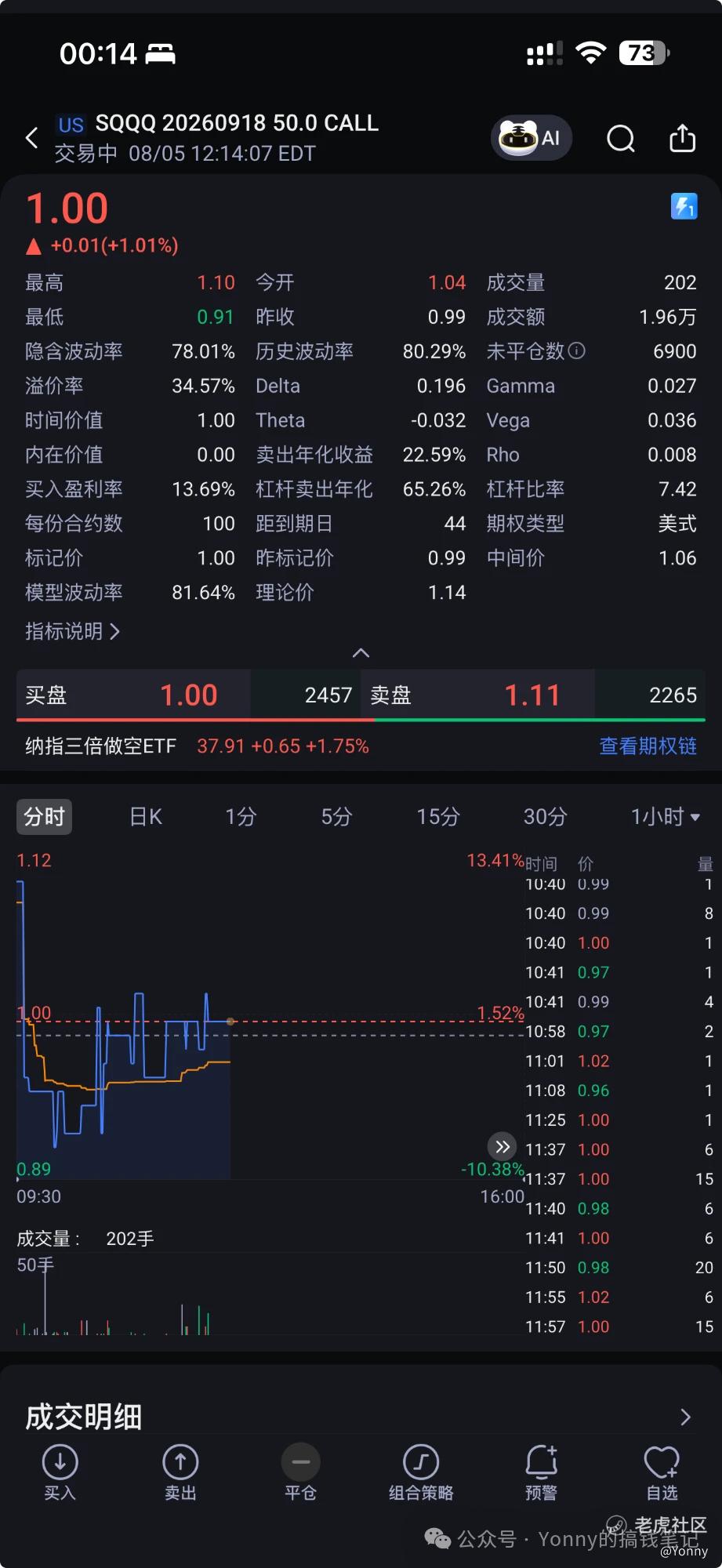Open the AI assistant button
The image size is (722, 1568).
tap(532, 138)
